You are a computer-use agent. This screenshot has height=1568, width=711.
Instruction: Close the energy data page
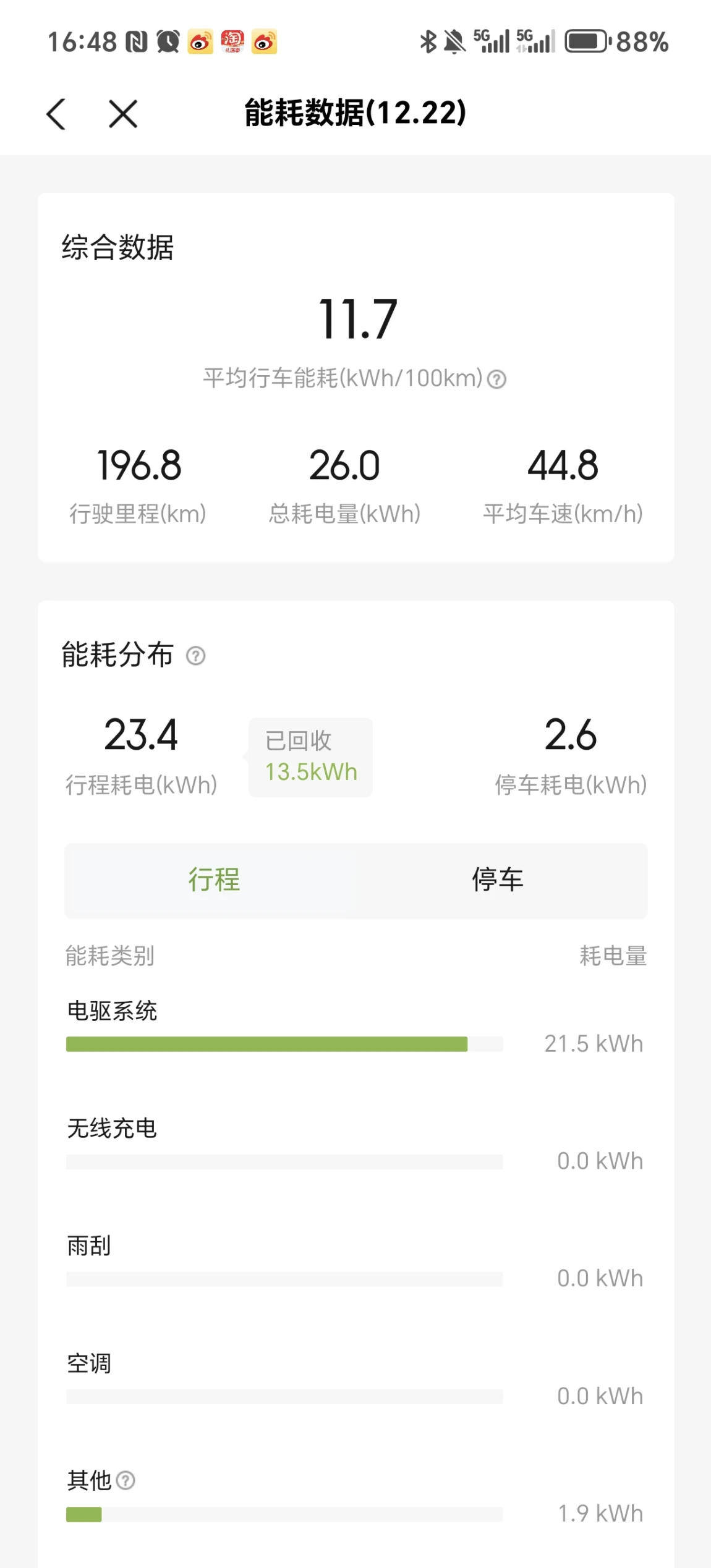point(123,114)
